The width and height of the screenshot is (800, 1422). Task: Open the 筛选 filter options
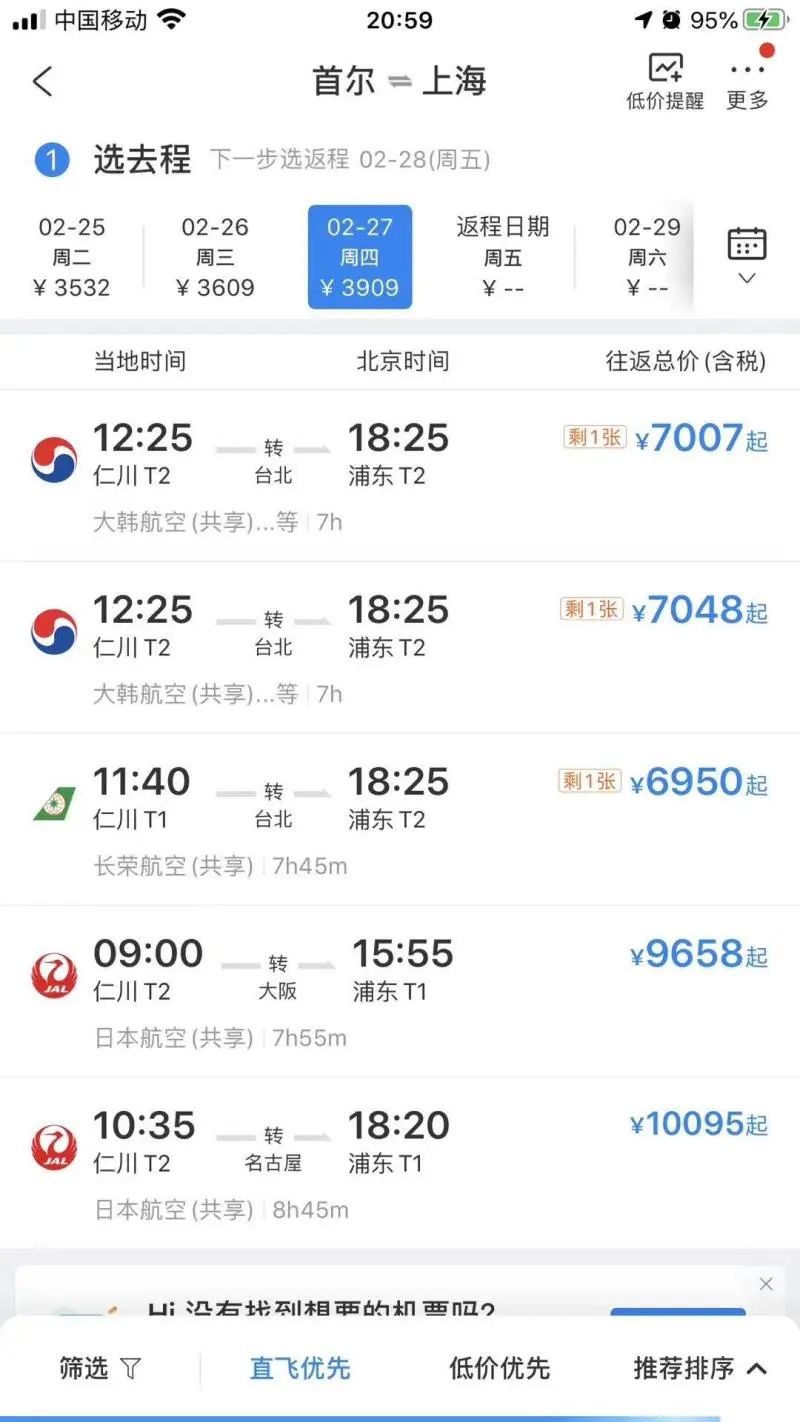[x=100, y=1368]
